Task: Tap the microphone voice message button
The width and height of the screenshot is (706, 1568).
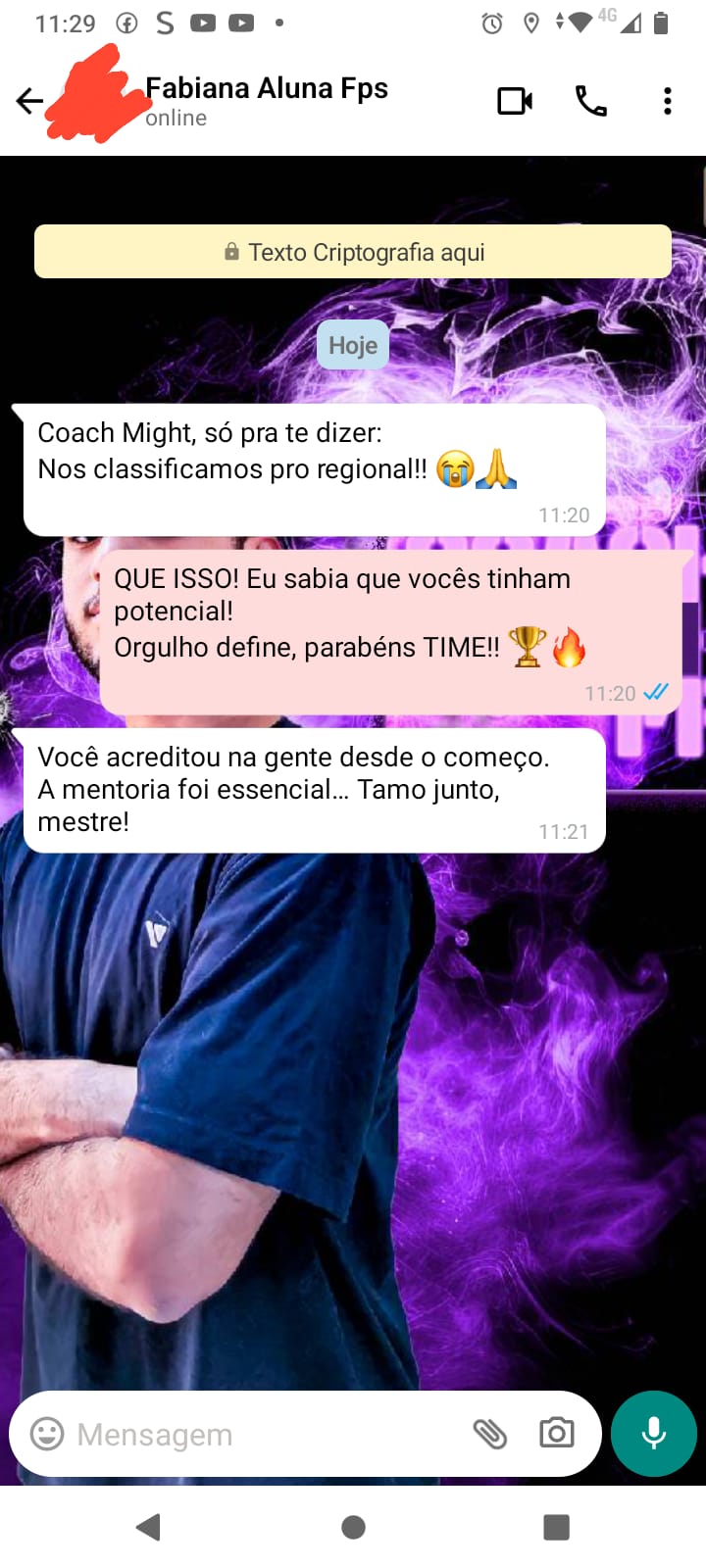Action: [653, 1434]
